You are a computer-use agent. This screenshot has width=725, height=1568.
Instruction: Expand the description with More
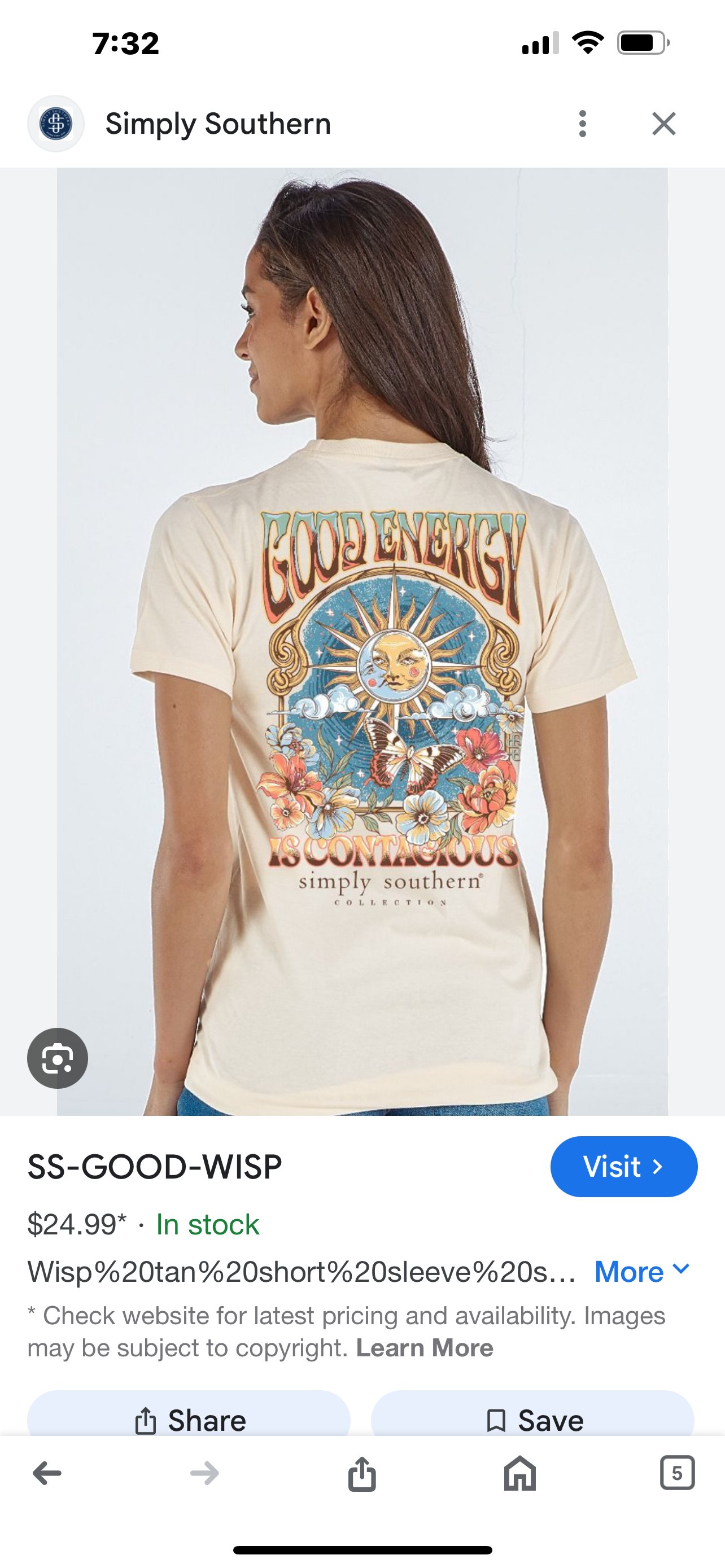641,1272
